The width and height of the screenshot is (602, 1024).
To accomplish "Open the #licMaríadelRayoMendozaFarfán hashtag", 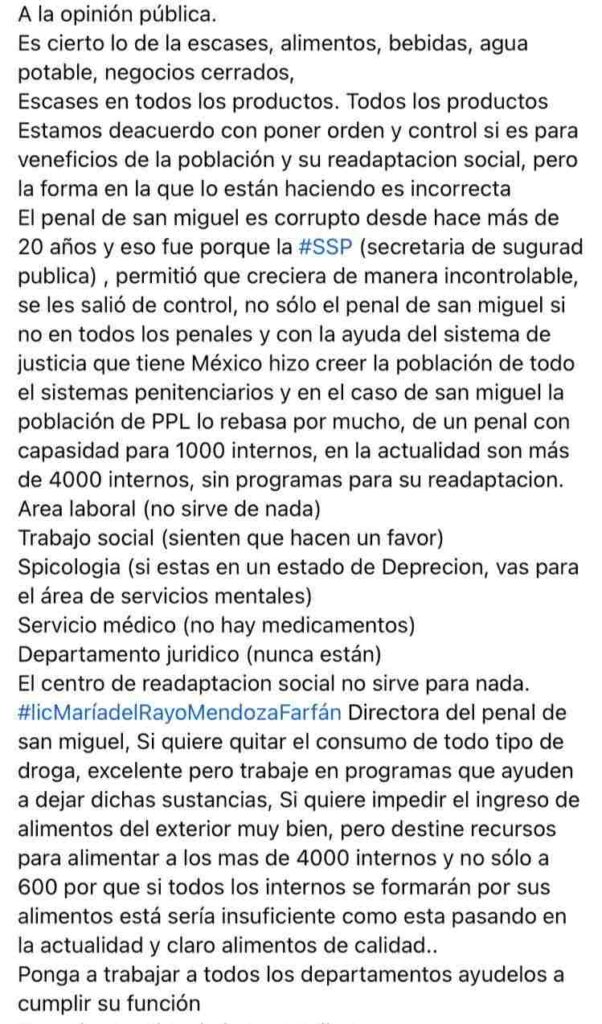I will [x=180, y=712].
